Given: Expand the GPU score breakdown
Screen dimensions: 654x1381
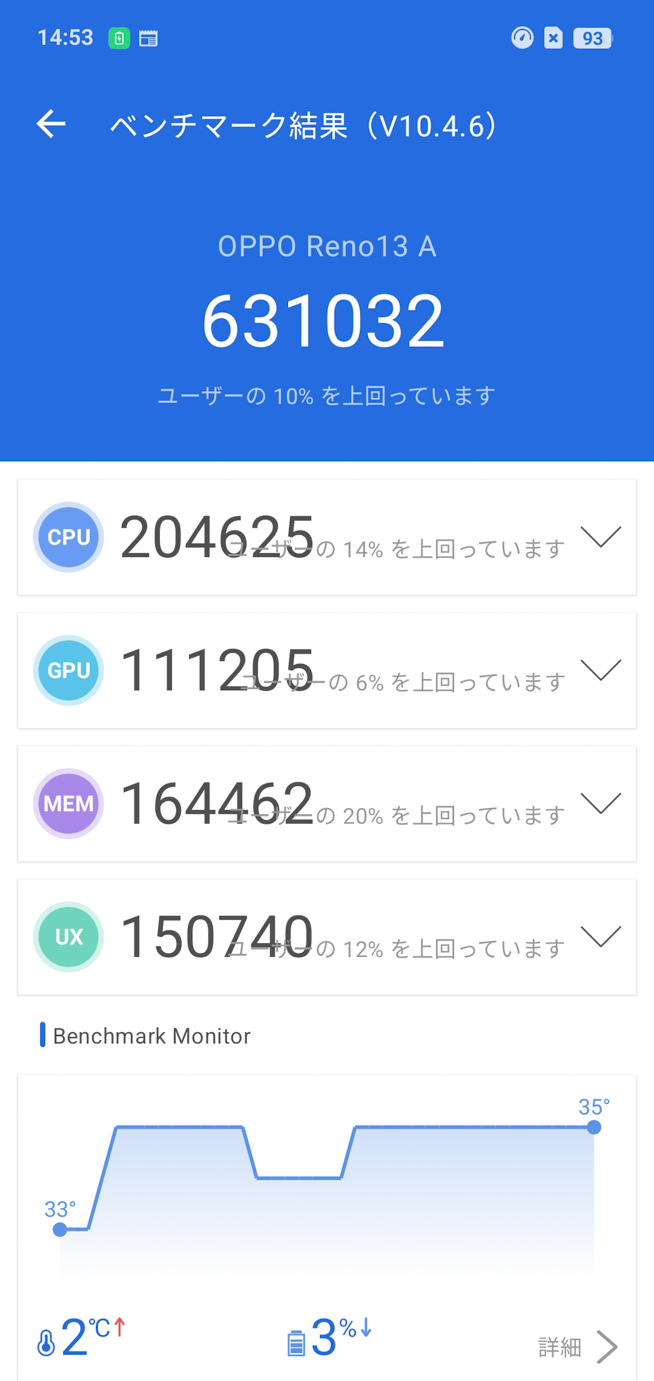Looking at the screenshot, I should click(600, 670).
